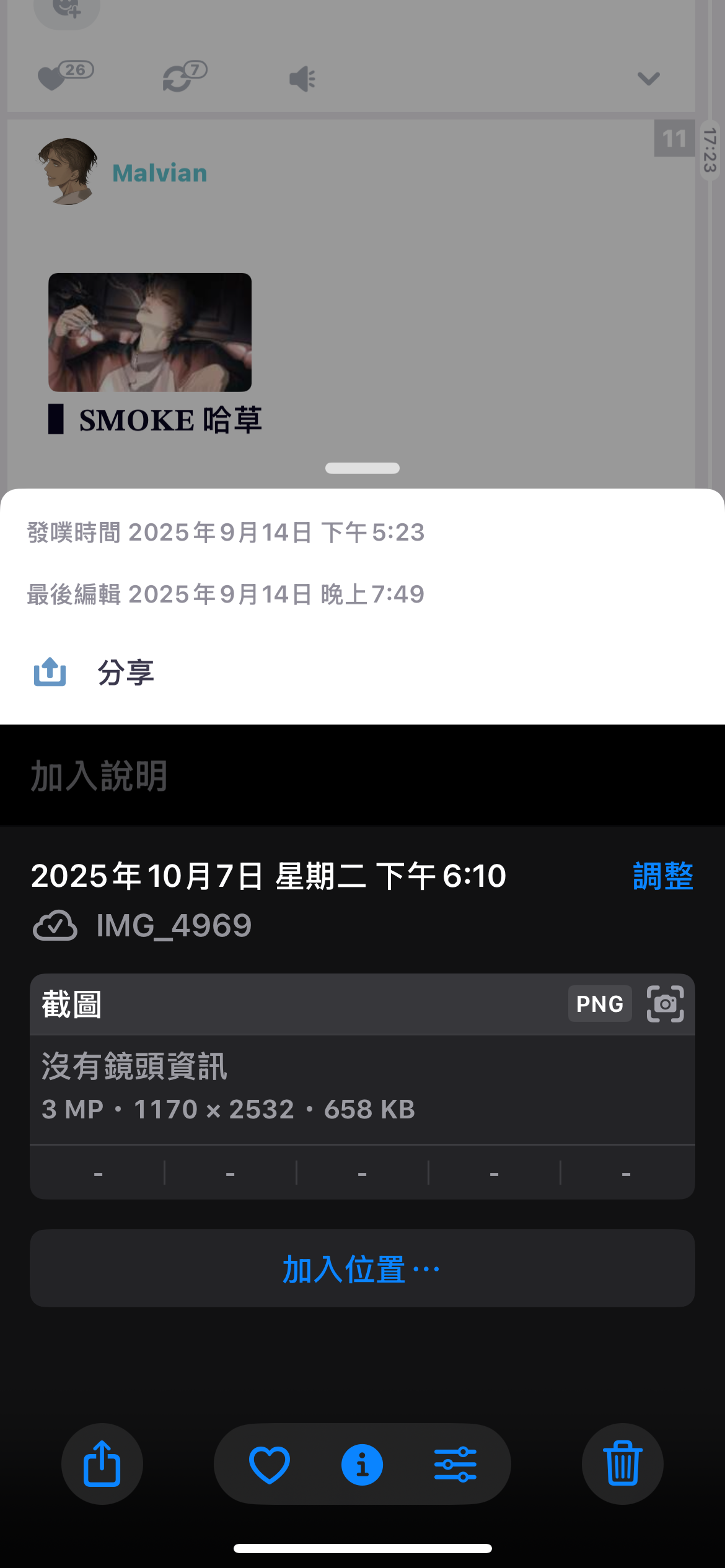Share this photo from the bottom toolbar
This screenshot has width=725, height=1568.
[x=102, y=1464]
